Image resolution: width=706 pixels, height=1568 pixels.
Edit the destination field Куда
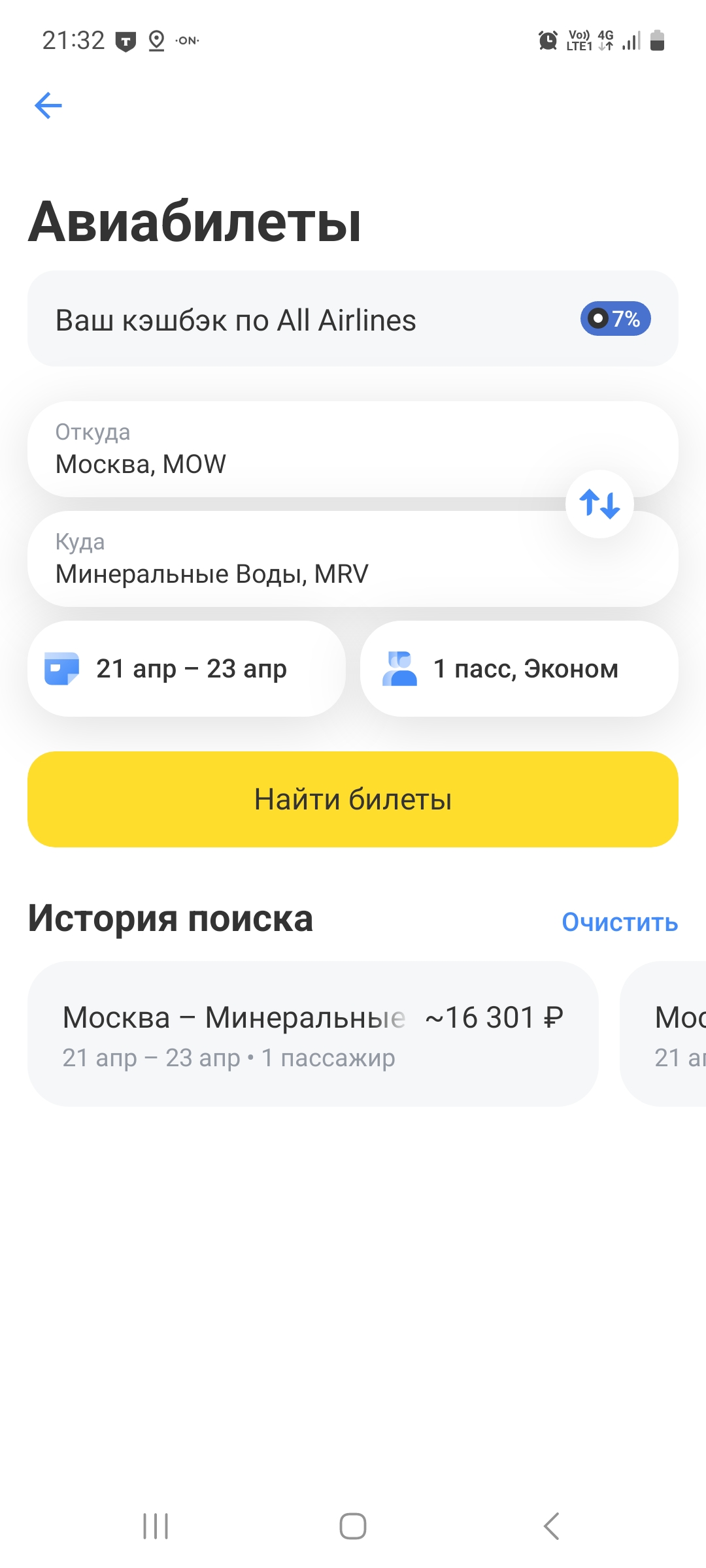coord(353,559)
